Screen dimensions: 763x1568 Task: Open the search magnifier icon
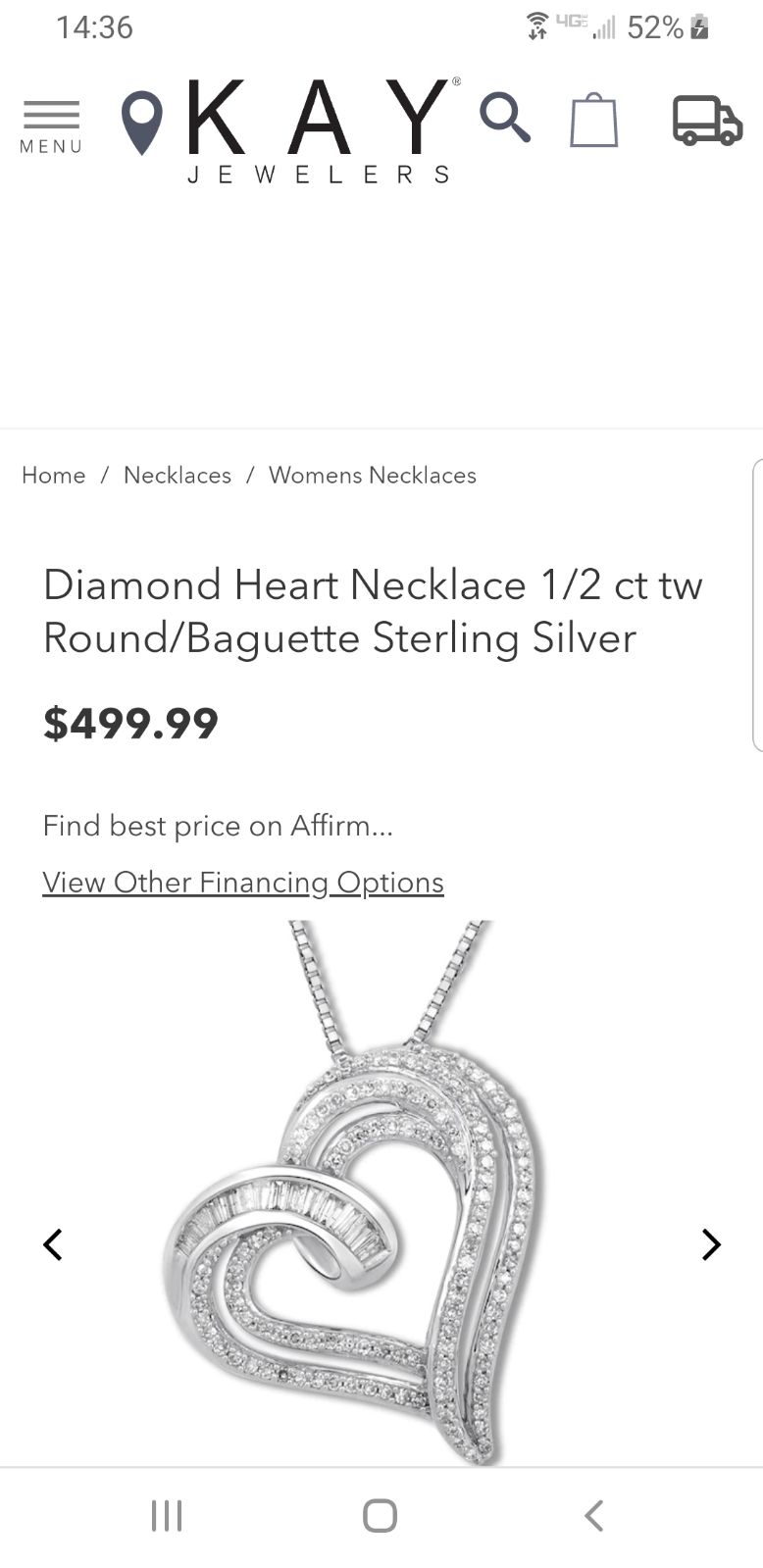[505, 119]
